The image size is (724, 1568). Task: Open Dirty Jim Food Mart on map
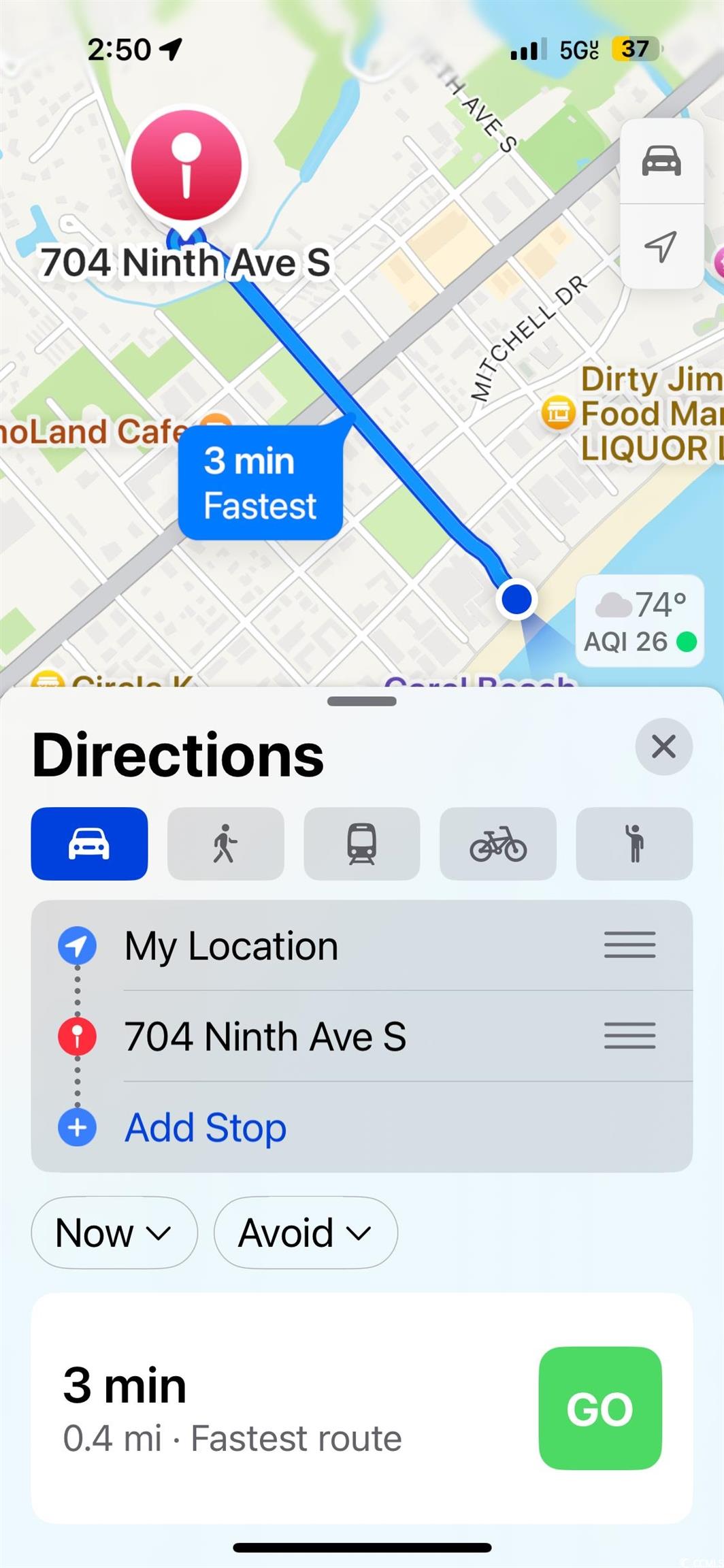click(633, 413)
